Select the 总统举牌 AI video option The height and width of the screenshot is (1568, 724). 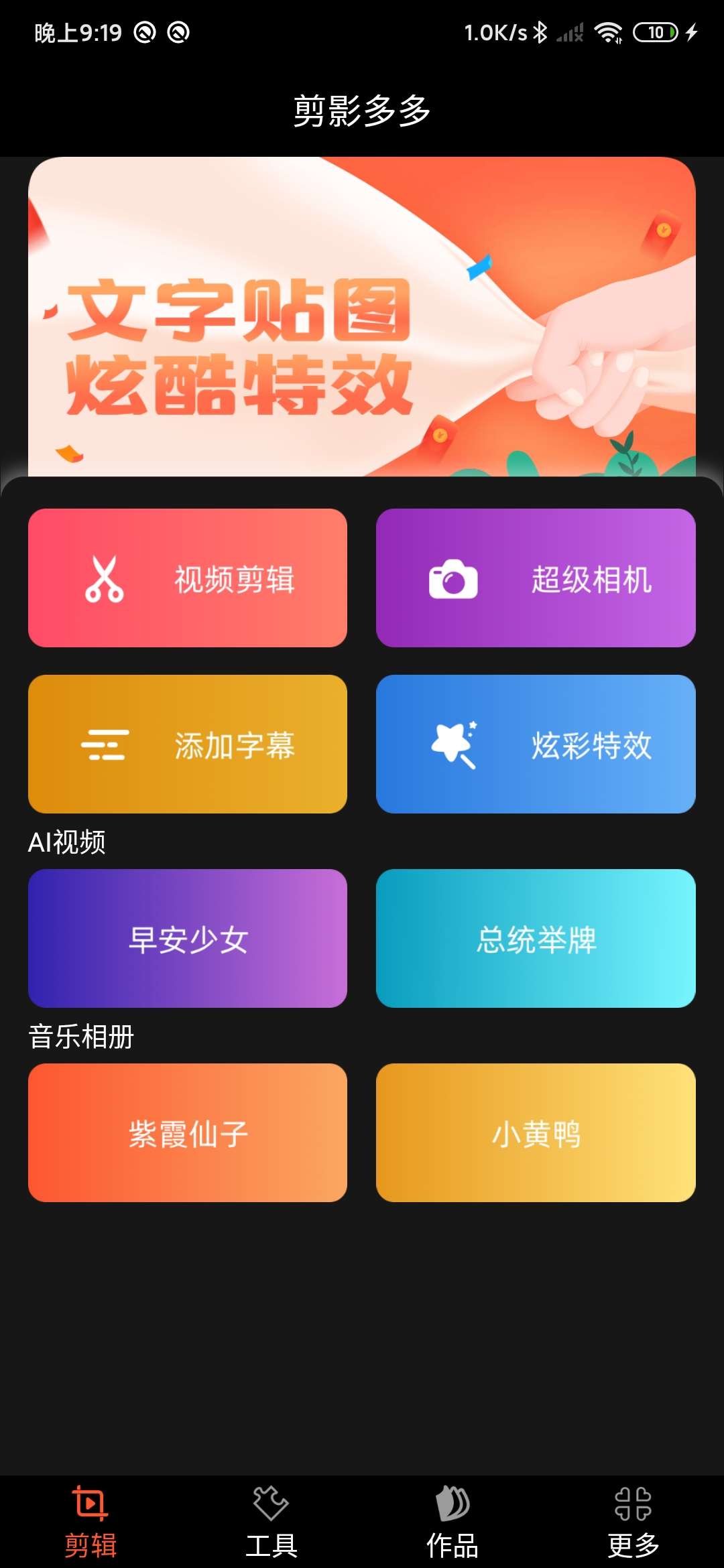(x=535, y=938)
